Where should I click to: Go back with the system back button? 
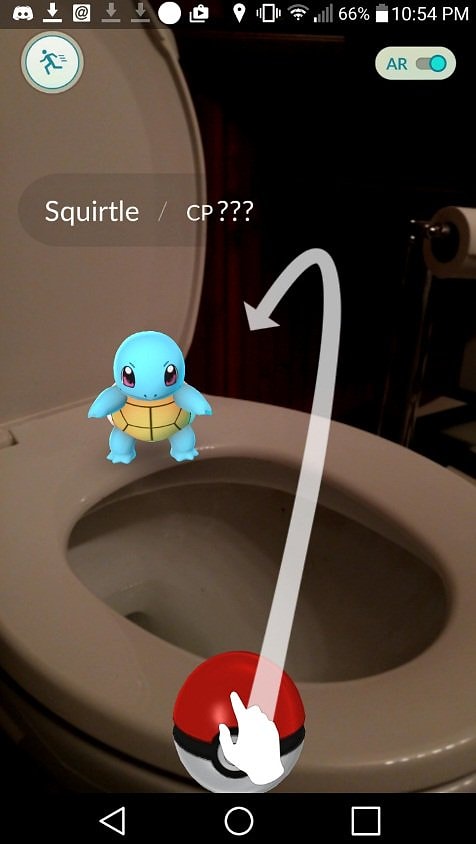coord(113,821)
